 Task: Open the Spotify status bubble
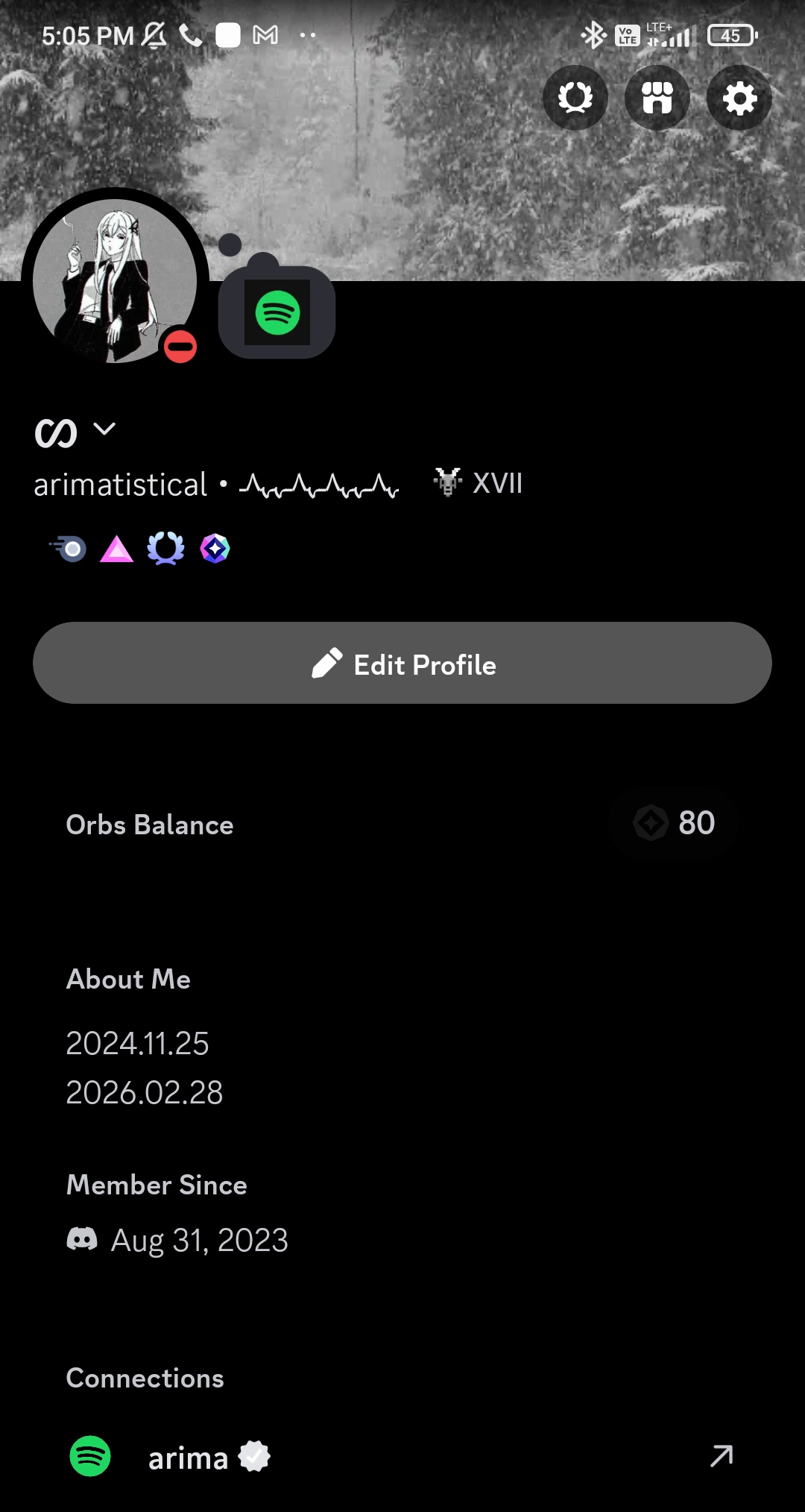click(277, 312)
